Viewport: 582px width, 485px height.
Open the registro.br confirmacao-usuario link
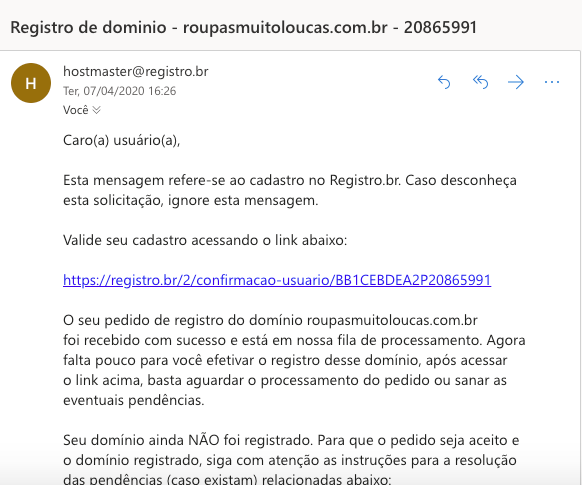pos(277,280)
